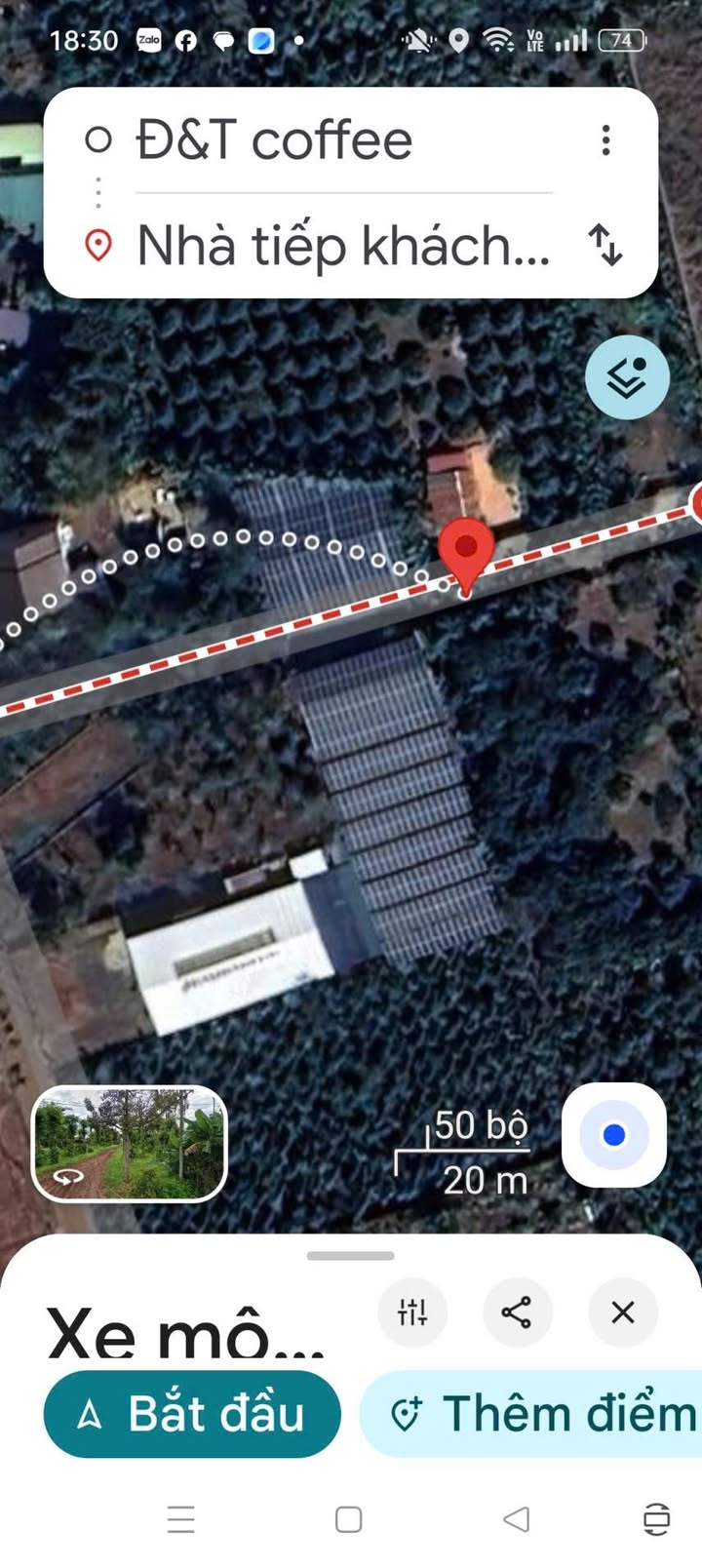Screen dimensions: 702x1568
Task: Center map on my current location
Action: click(x=613, y=1135)
